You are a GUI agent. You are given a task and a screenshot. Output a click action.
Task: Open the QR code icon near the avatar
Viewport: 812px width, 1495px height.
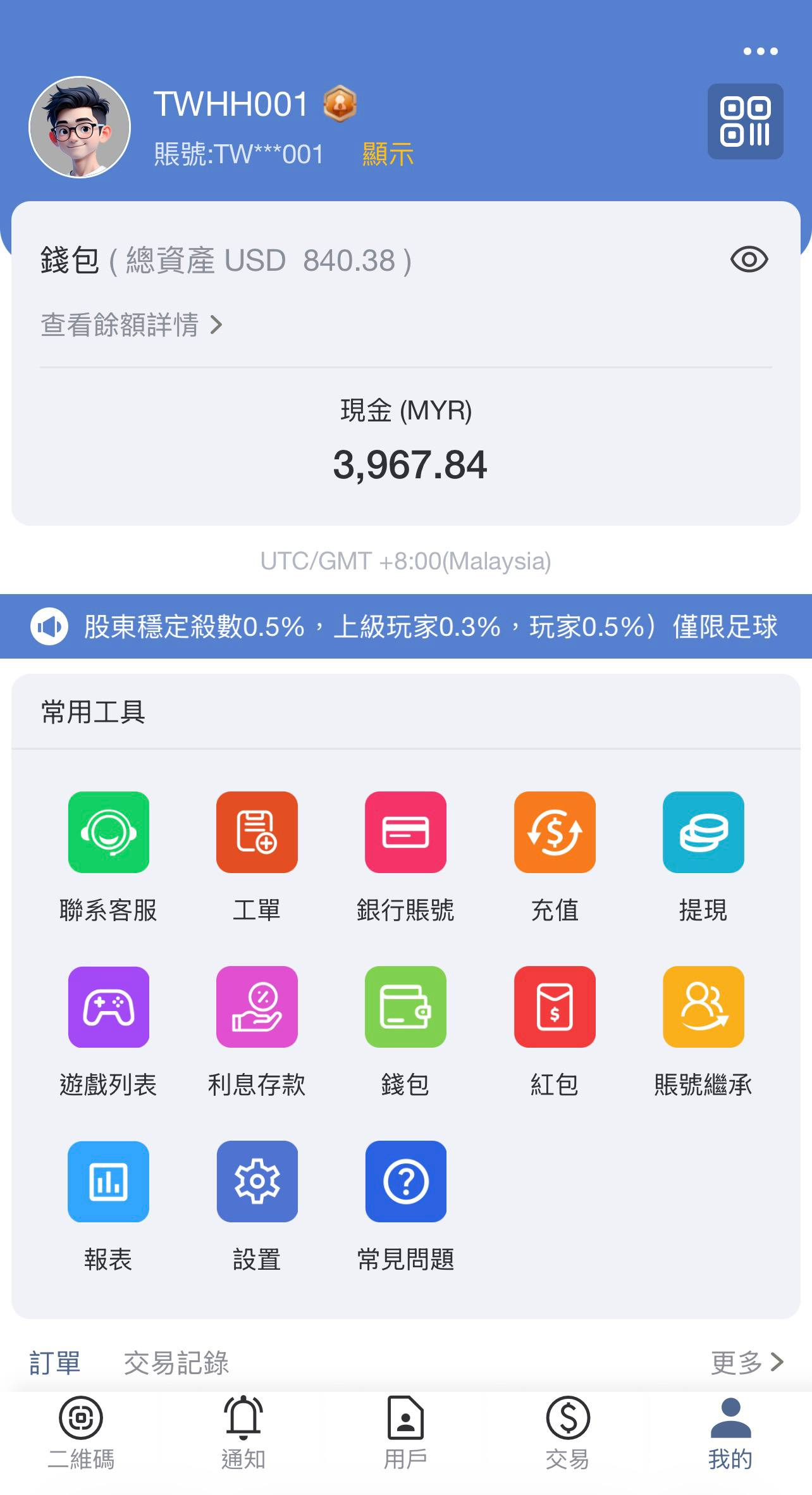746,121
